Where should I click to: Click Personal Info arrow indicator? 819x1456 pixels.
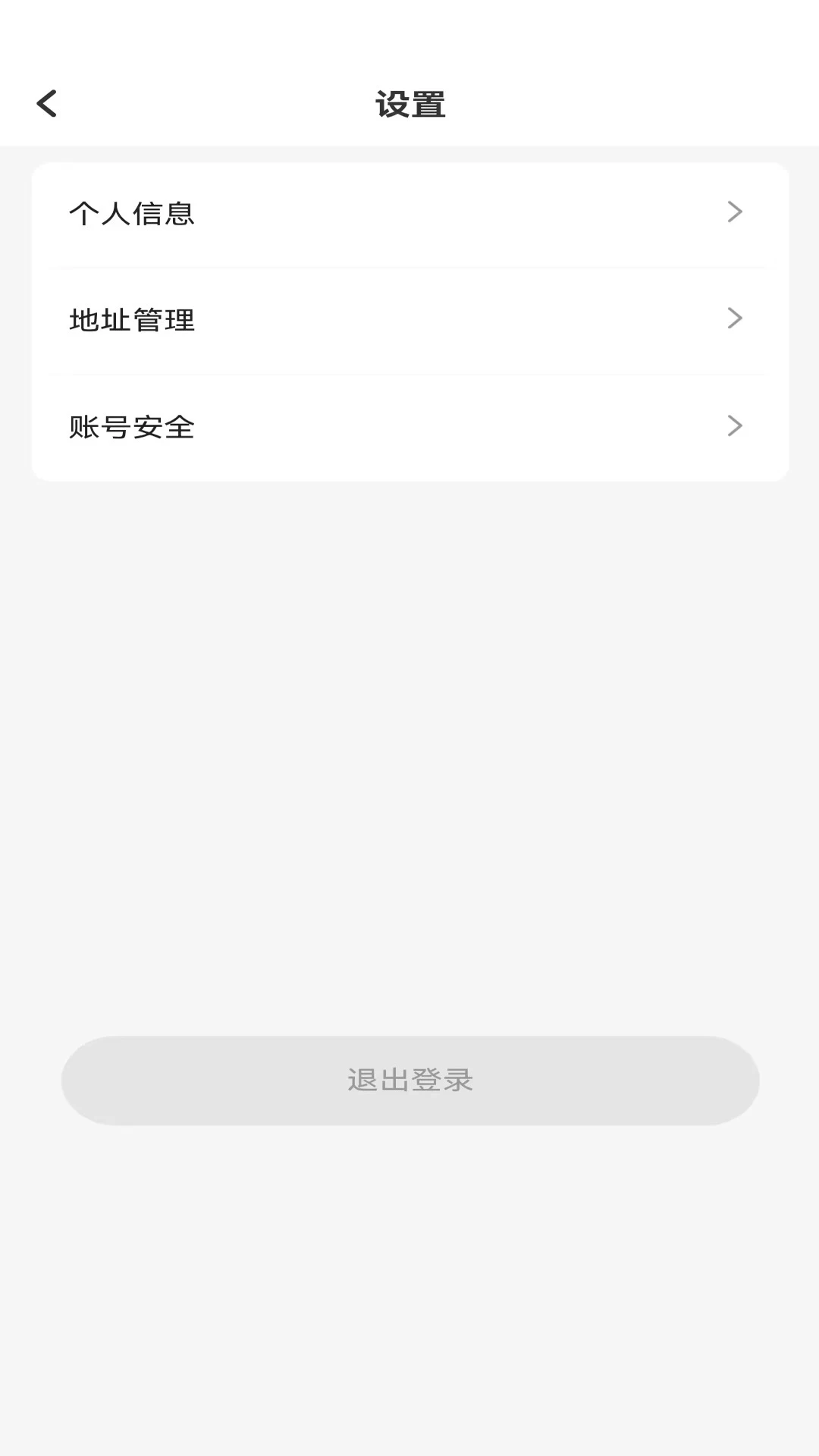click(734, 212)
